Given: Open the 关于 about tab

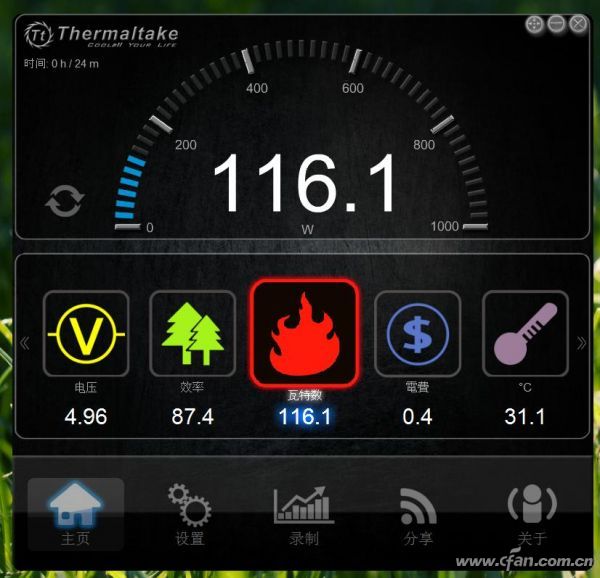Looking at the screenshot, I should 532,513.
